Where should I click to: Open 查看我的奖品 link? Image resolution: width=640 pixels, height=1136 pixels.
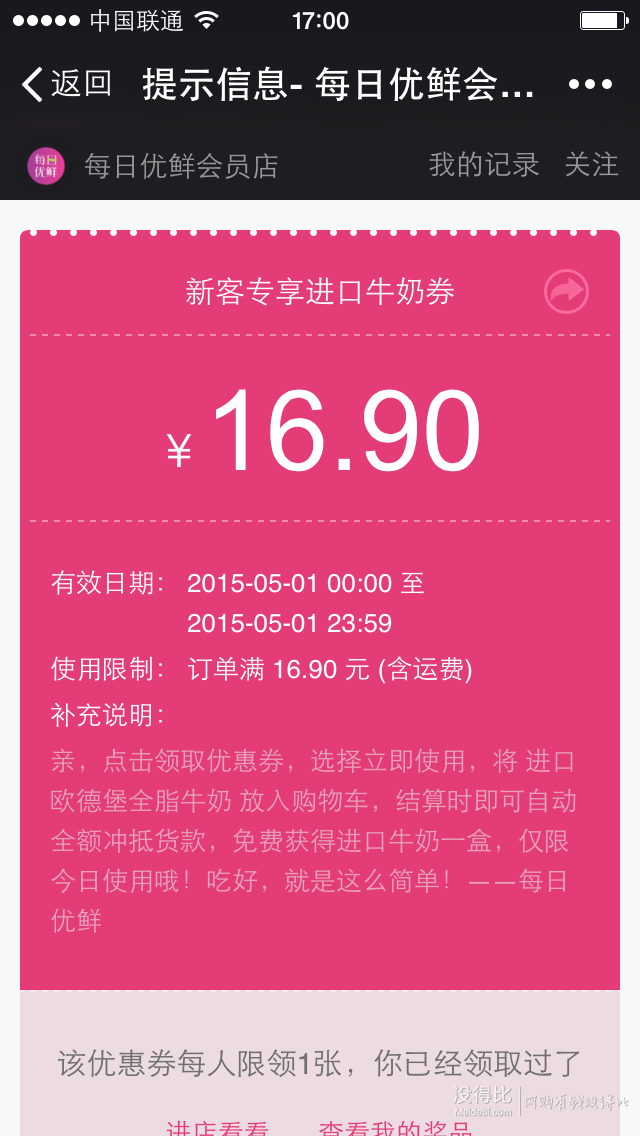click(395, 1128)
